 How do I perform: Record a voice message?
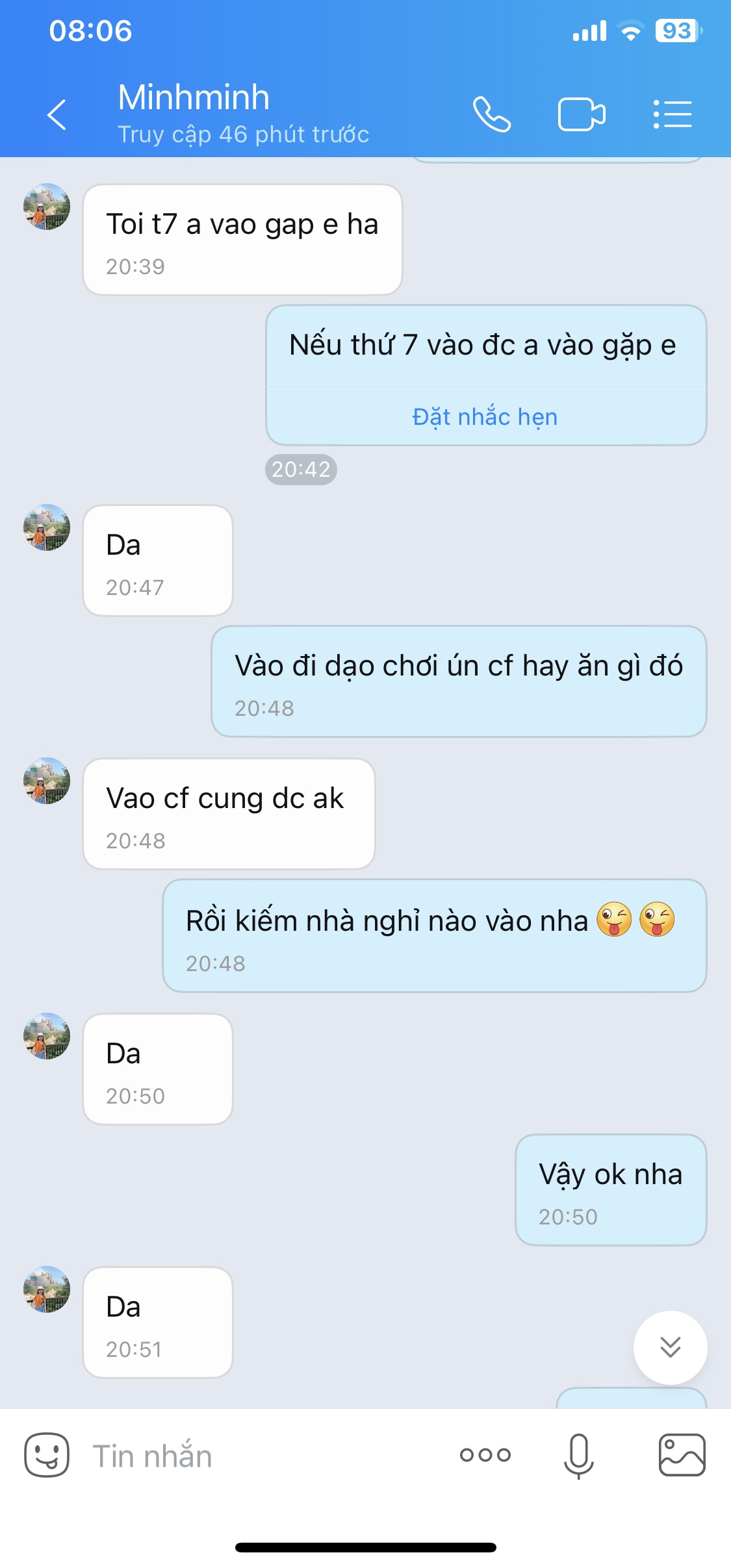pos(578,1455)
